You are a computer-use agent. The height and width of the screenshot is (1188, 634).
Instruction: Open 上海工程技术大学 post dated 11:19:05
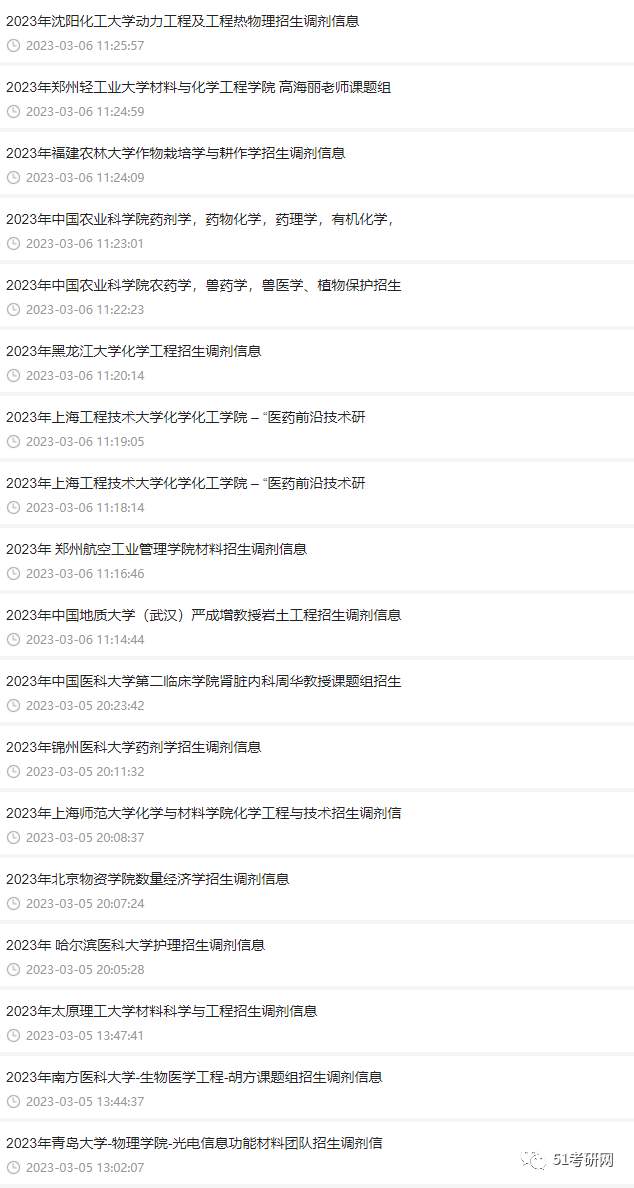pyautogui.click(x=186, y=417)
